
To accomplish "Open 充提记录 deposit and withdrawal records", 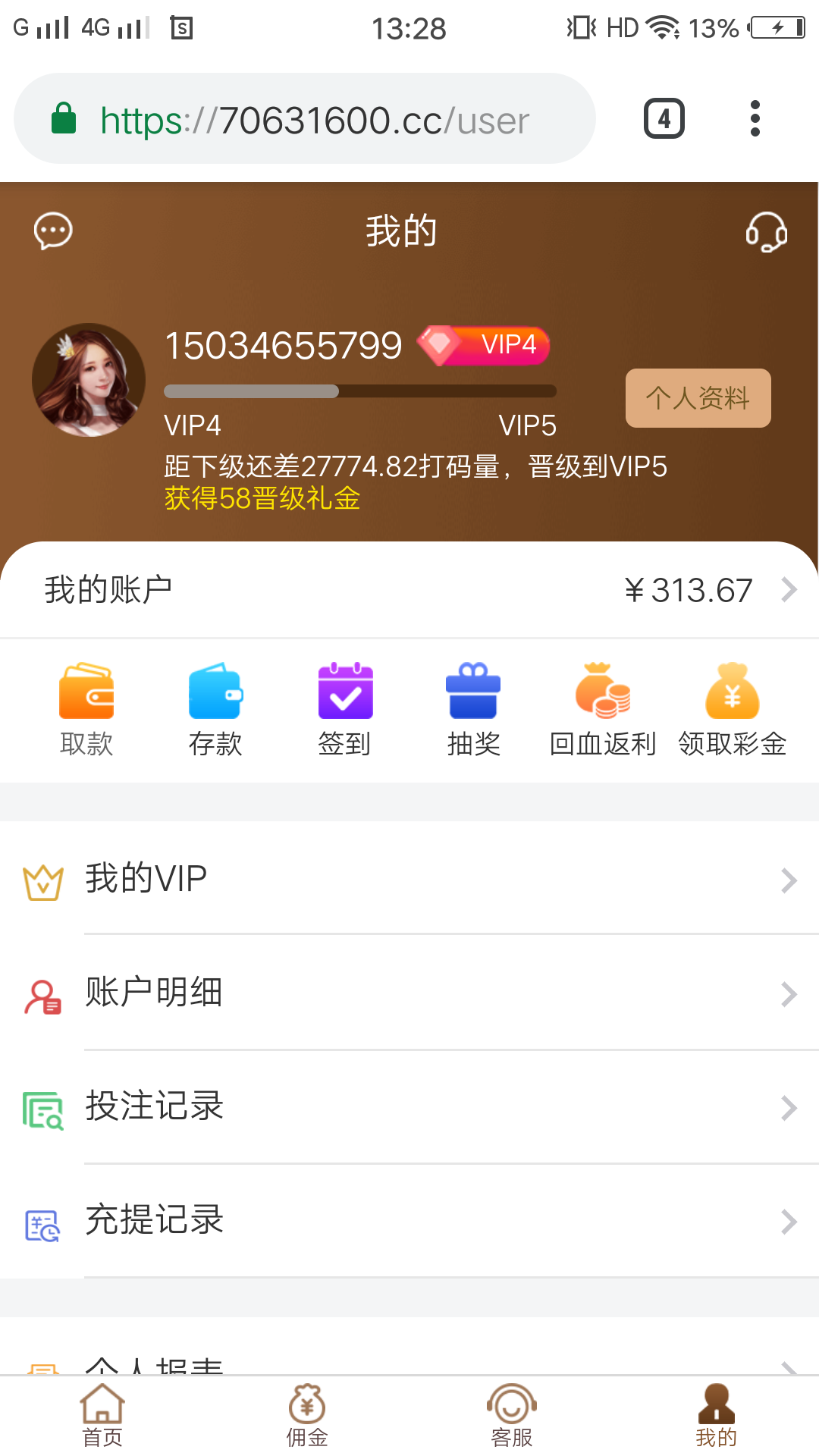I will (x=409, y=1220).
